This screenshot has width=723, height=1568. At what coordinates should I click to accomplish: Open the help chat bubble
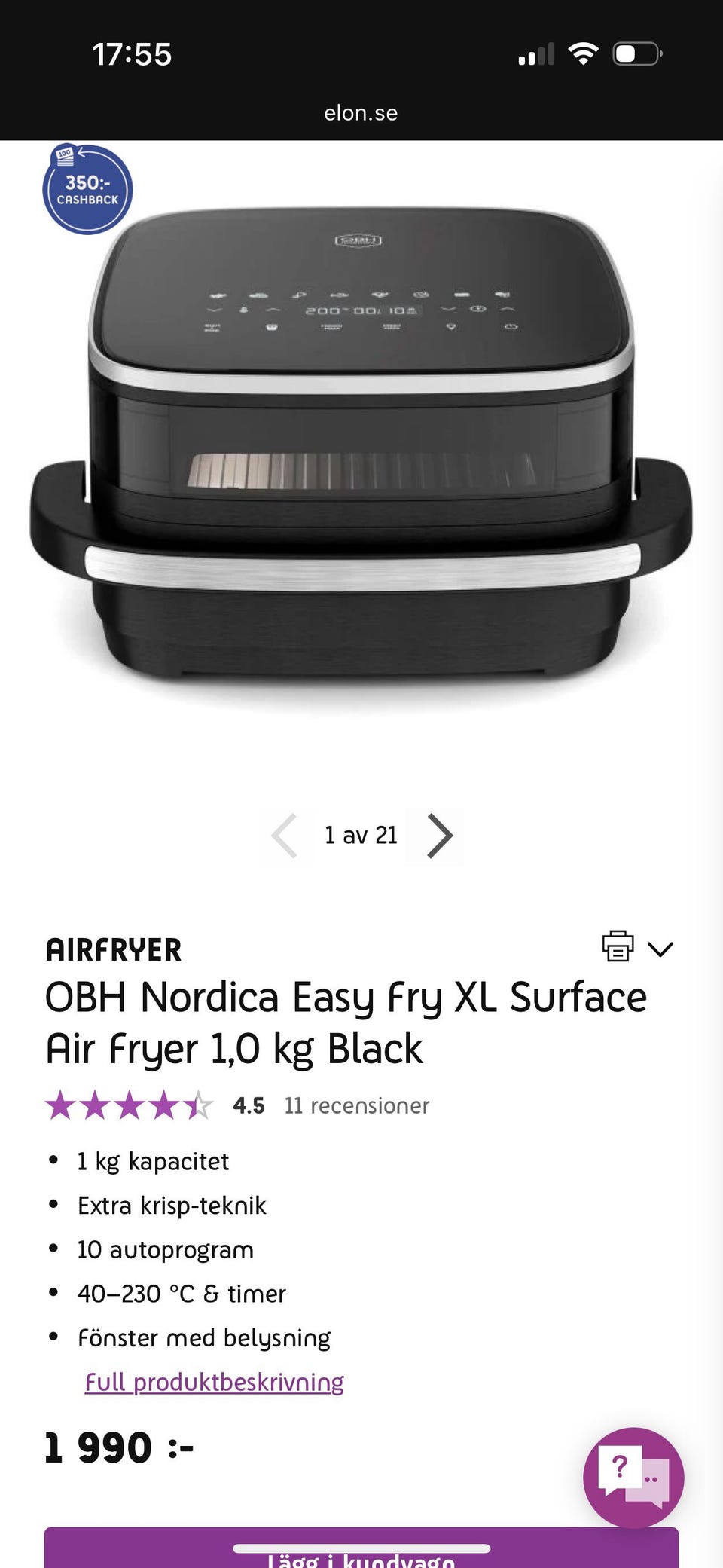pyautogui.click(x=633, y=1477)
